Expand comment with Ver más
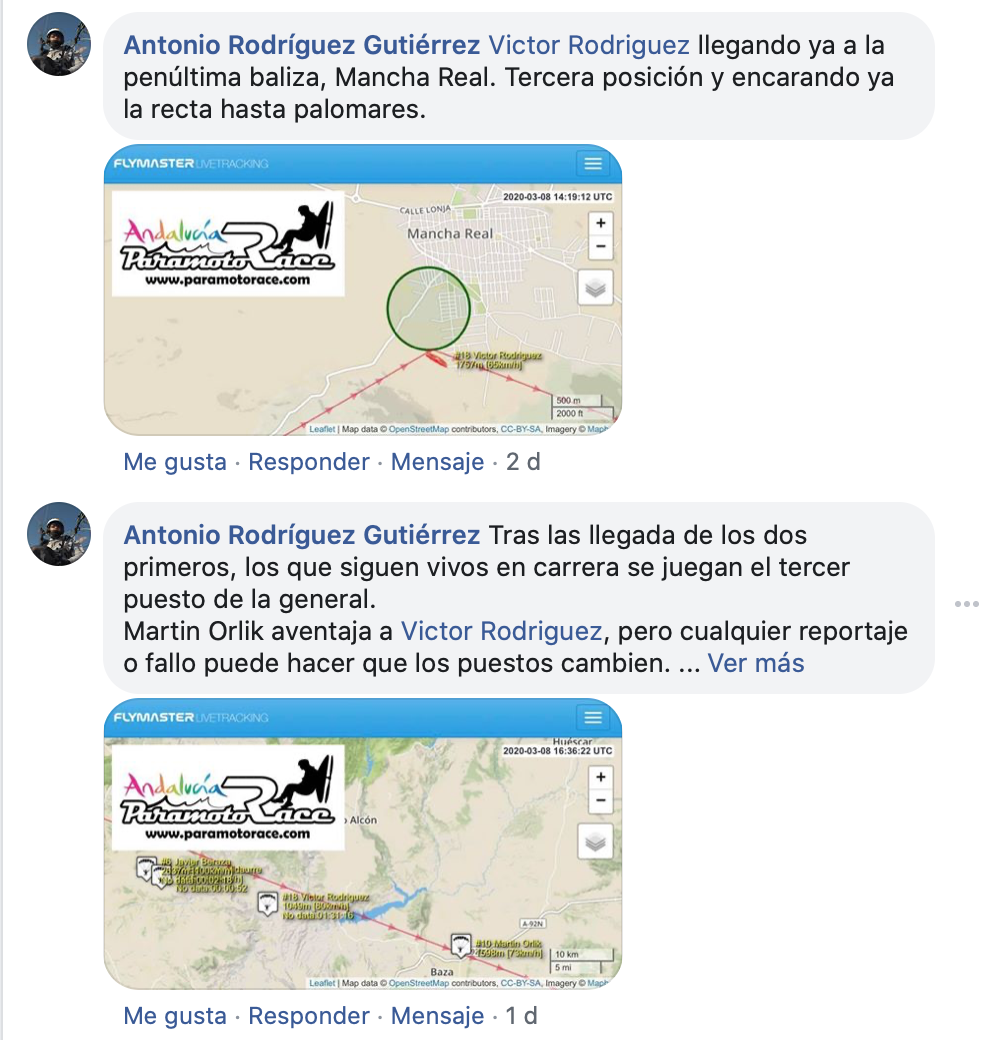 pyautogui.click(x=755, y=663)
